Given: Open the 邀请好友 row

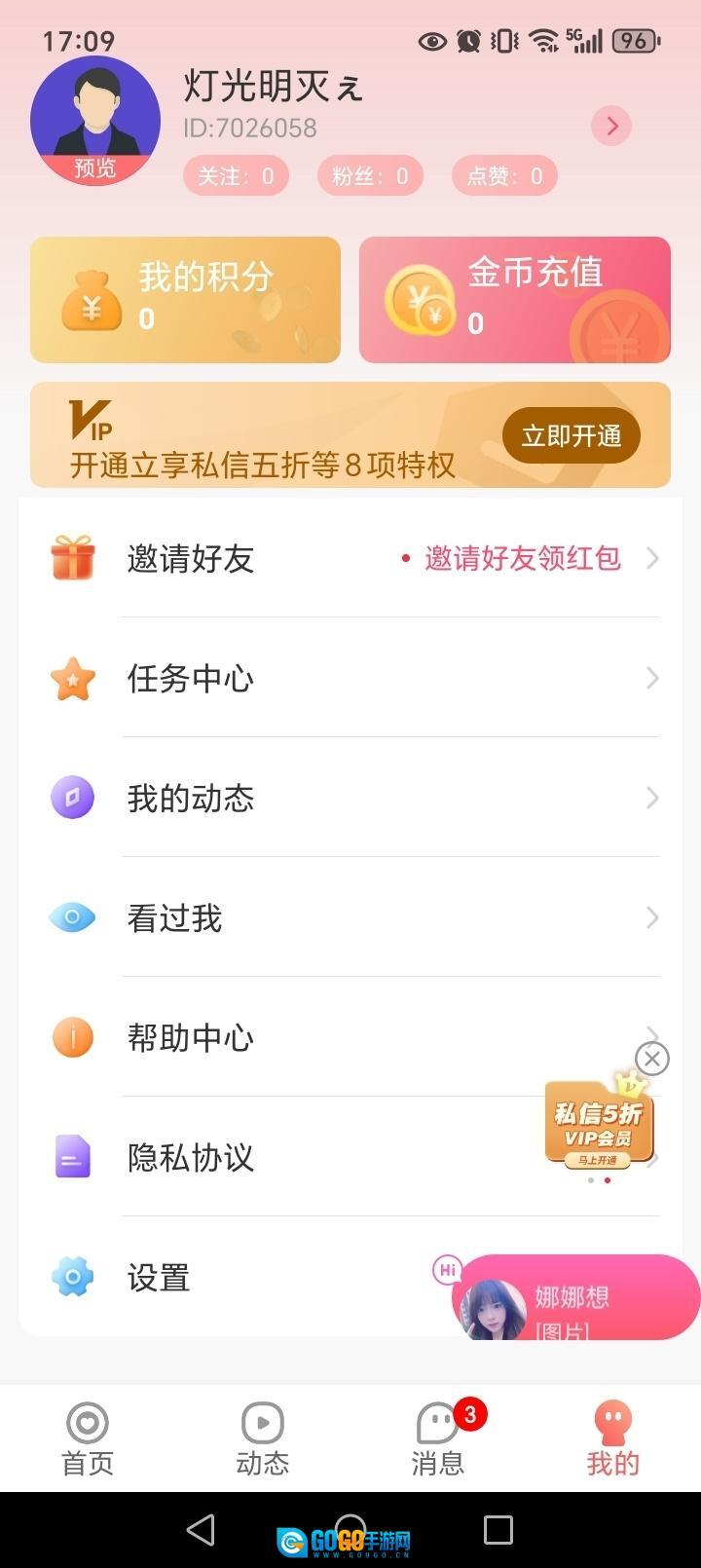Looking at the screenshot, I should (350, 558).
